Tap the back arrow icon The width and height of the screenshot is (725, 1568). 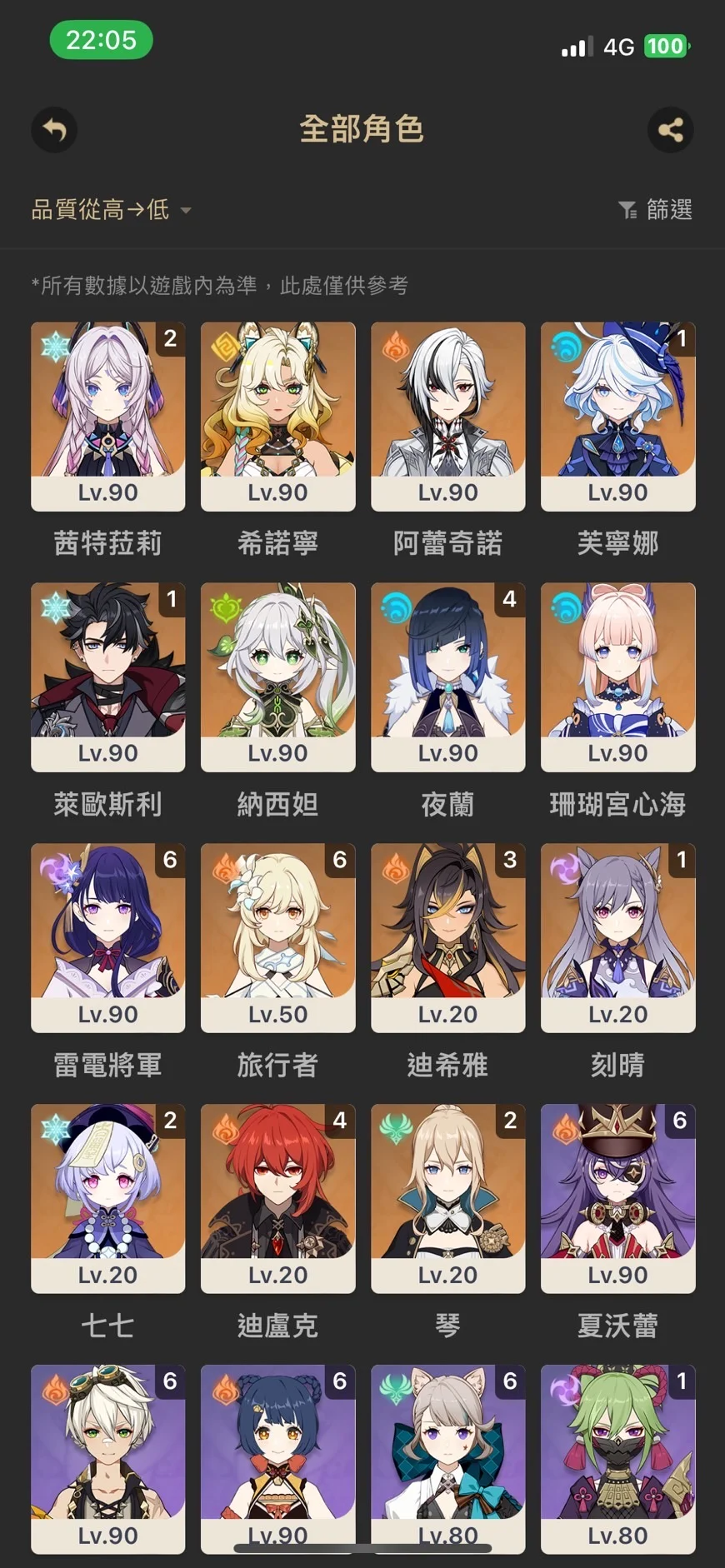pyautogui.click(x=54, y=130)
